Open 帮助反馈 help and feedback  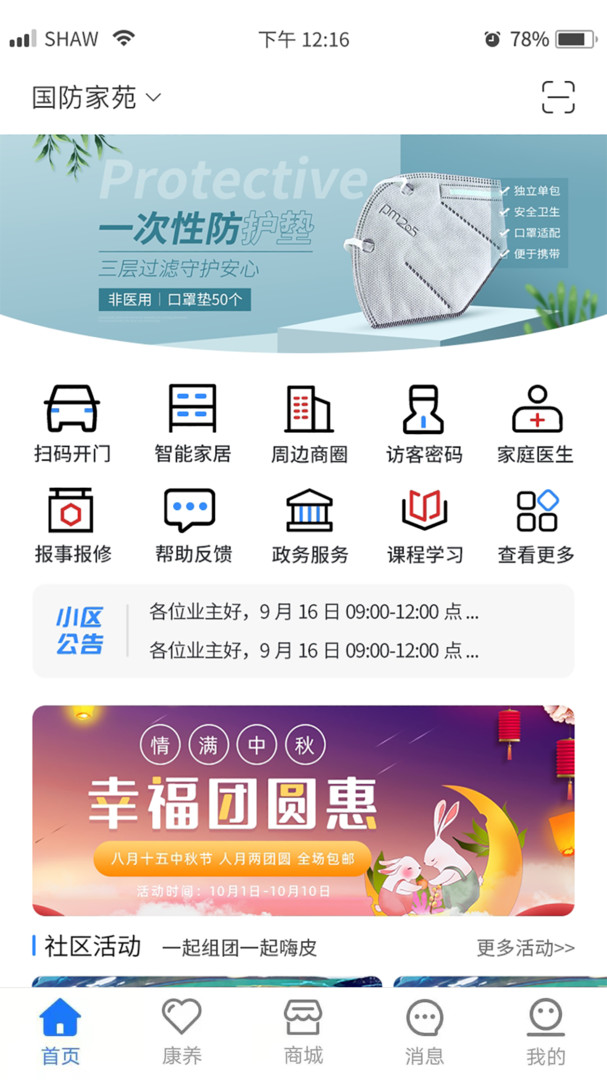[192, 525]
